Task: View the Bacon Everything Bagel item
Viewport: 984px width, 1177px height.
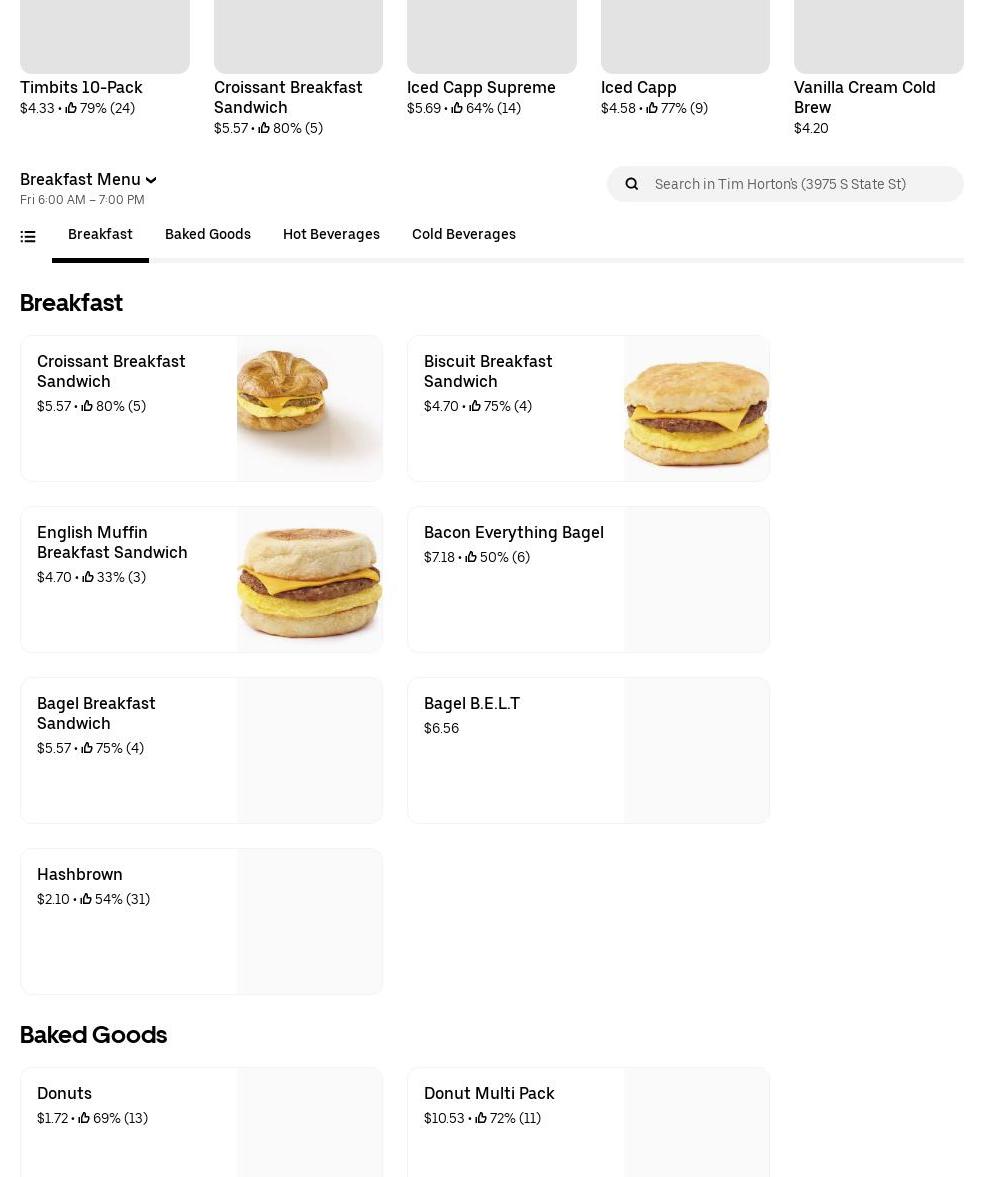Action: [588, 579]
